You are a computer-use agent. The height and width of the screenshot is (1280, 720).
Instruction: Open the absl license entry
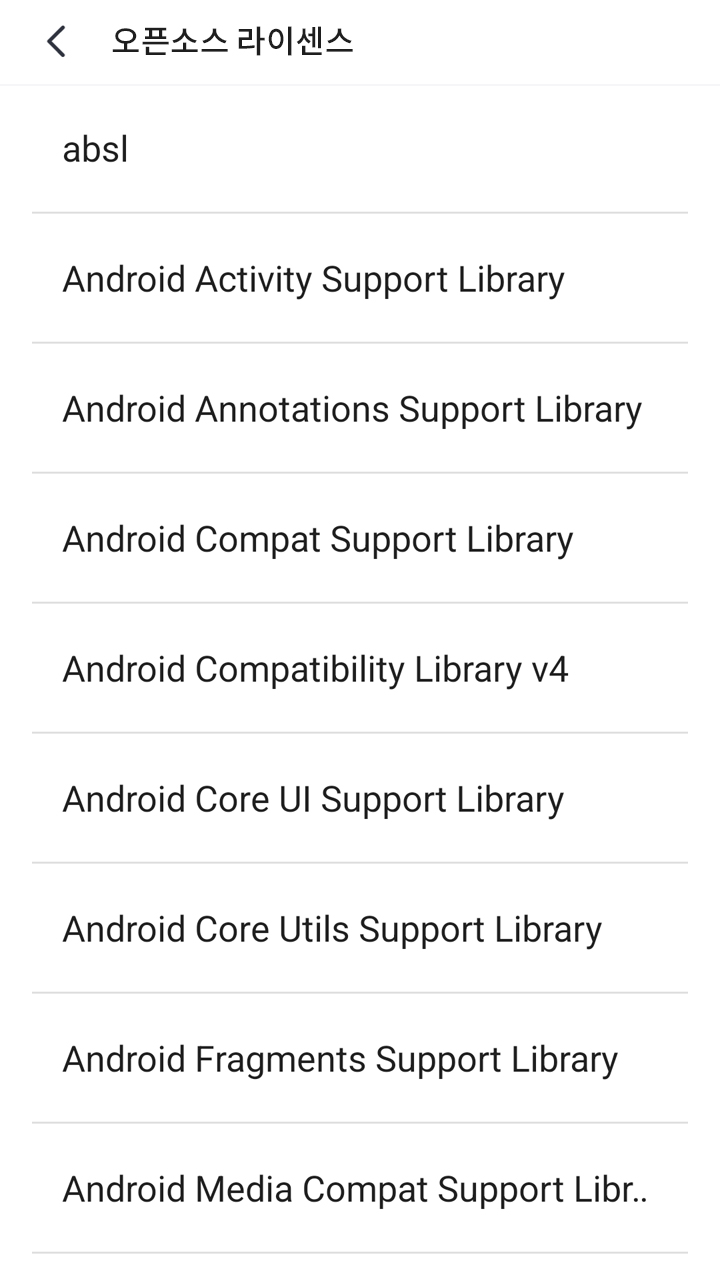point(96,150)
